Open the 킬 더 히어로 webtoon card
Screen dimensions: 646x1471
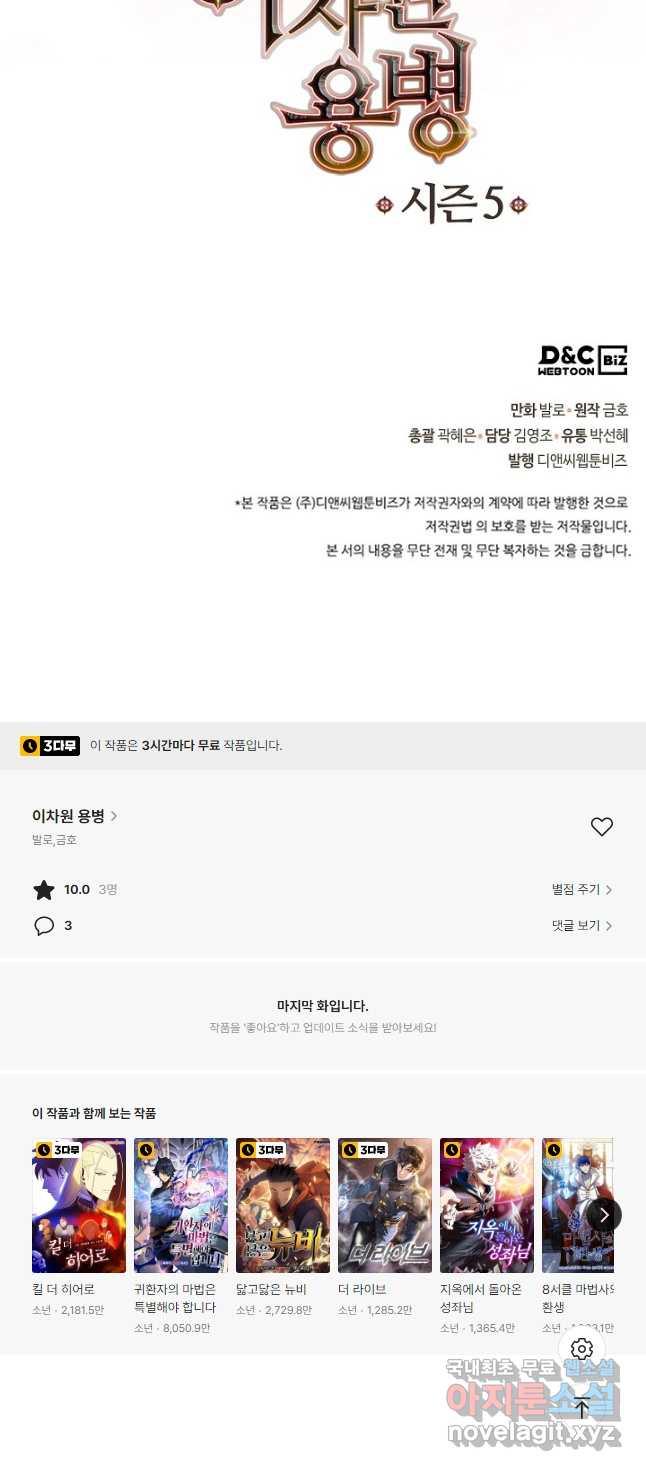click(x=79, y=1205)
